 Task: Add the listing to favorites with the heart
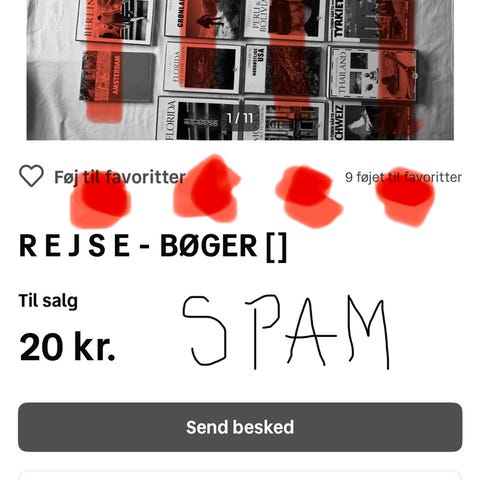point(31,176)
